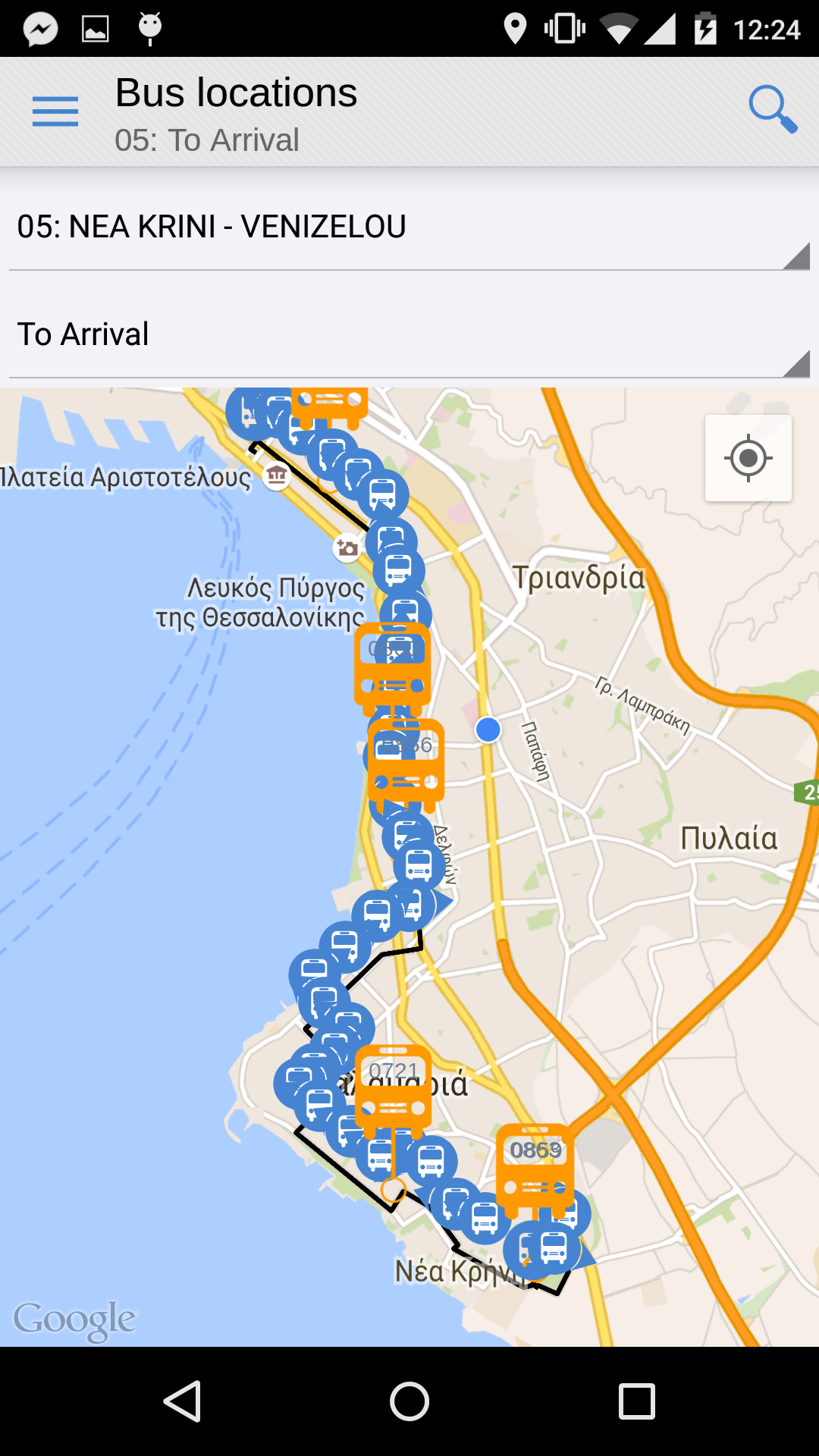Tap the Google logo on the map
819x1456 pixels.
[x=76, y=1319]
